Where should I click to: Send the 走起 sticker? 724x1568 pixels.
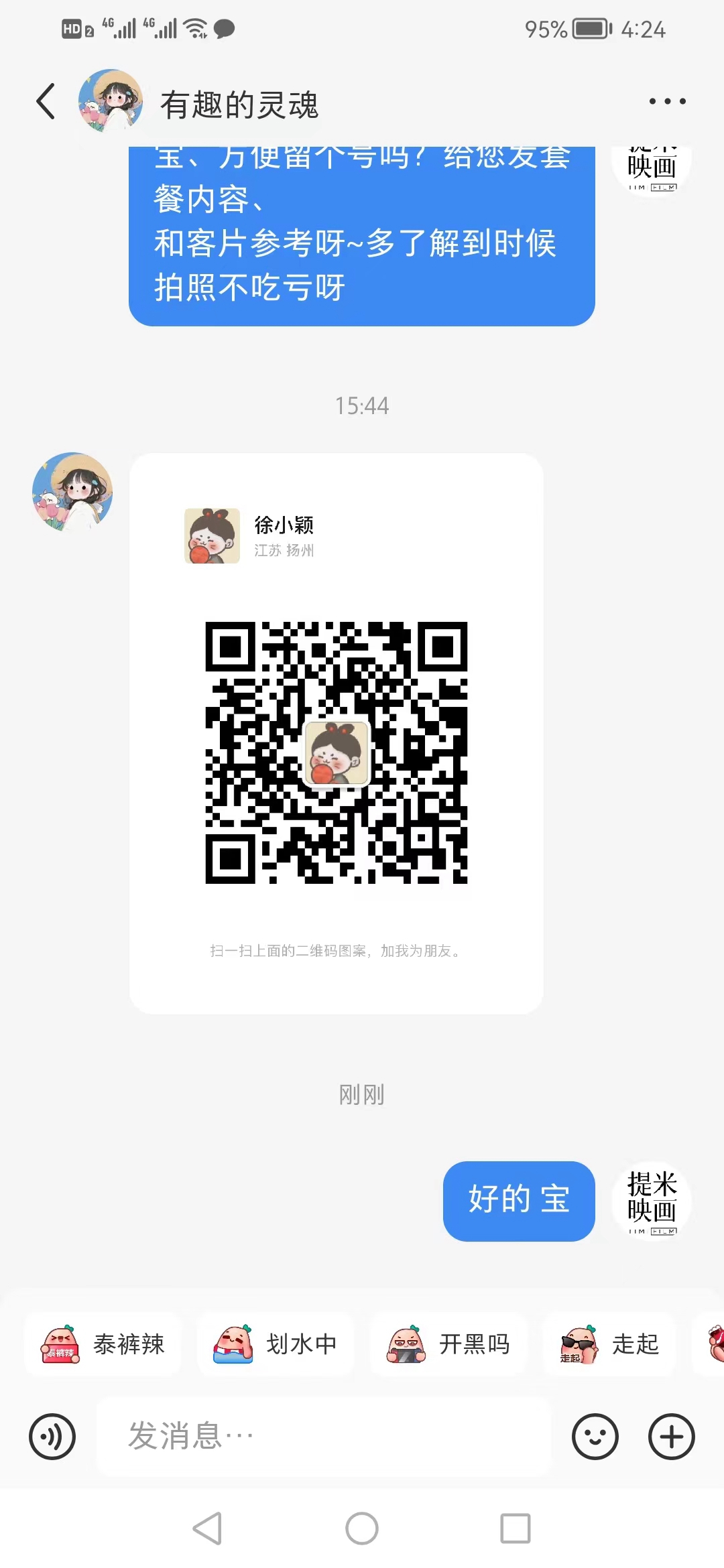(x=609, y=1344)
